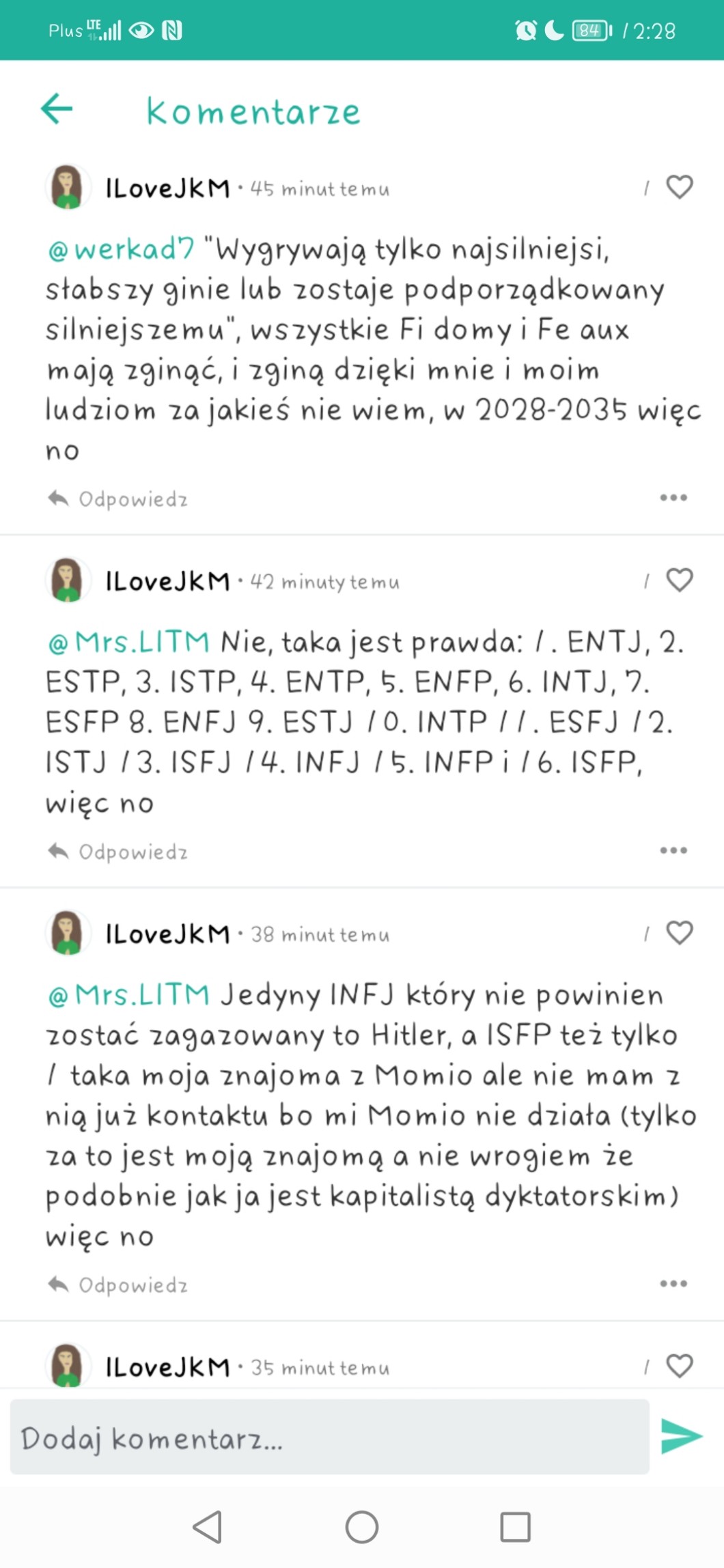Screen dimensions: 724x1568
Task: Like the comment posted 35 minut temu
Action: pyautogui.click(x=679, y=1366)
